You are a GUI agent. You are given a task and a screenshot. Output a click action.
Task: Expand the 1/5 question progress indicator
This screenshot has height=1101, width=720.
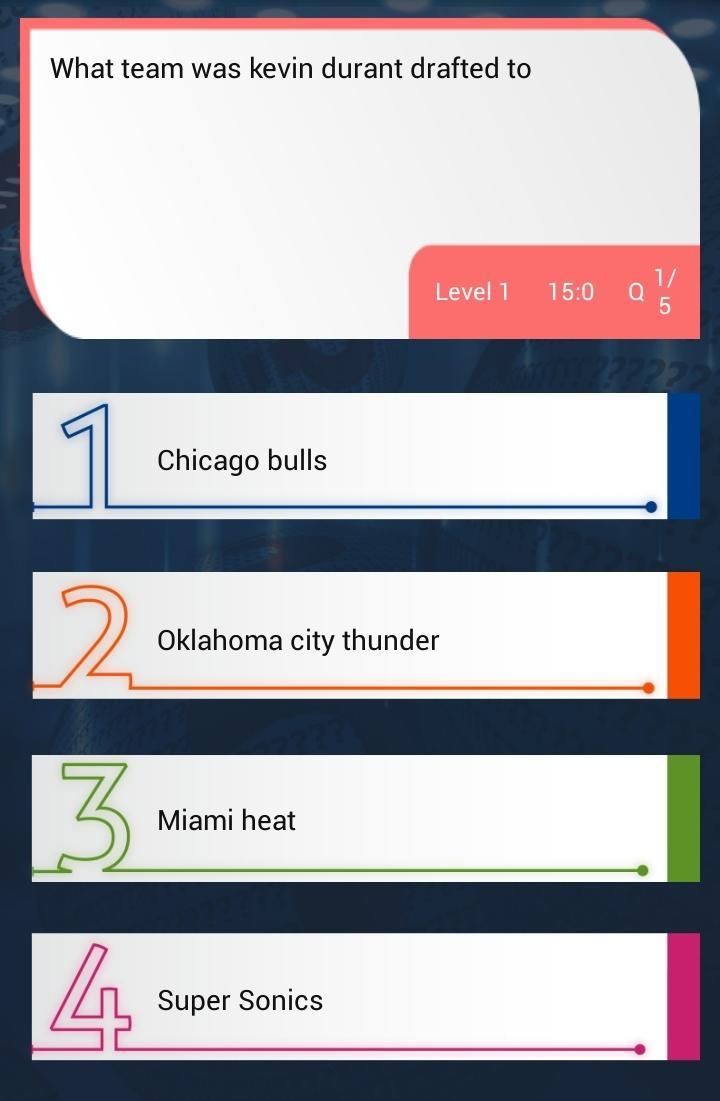click(x=662, y=292)
